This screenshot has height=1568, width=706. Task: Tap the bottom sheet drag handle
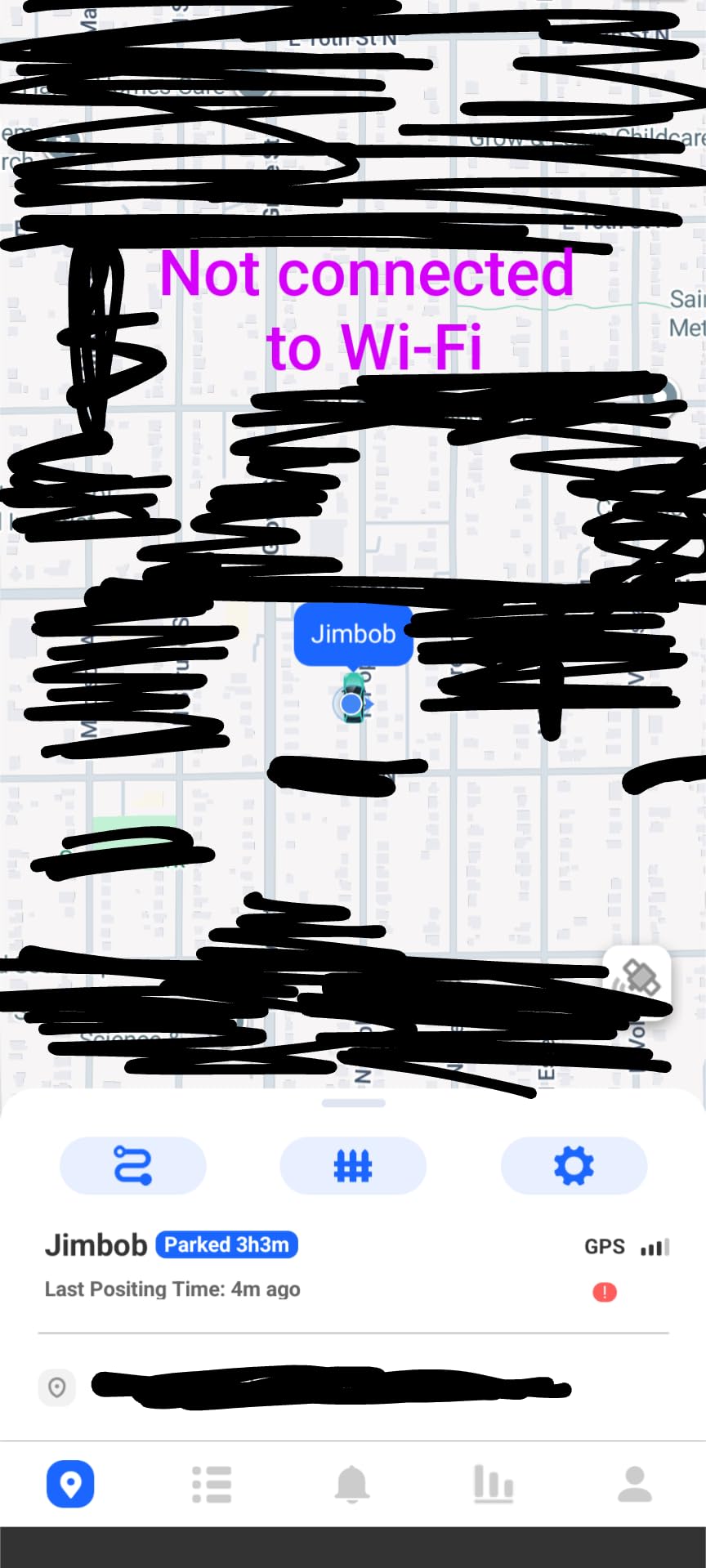click(353, 1103)
